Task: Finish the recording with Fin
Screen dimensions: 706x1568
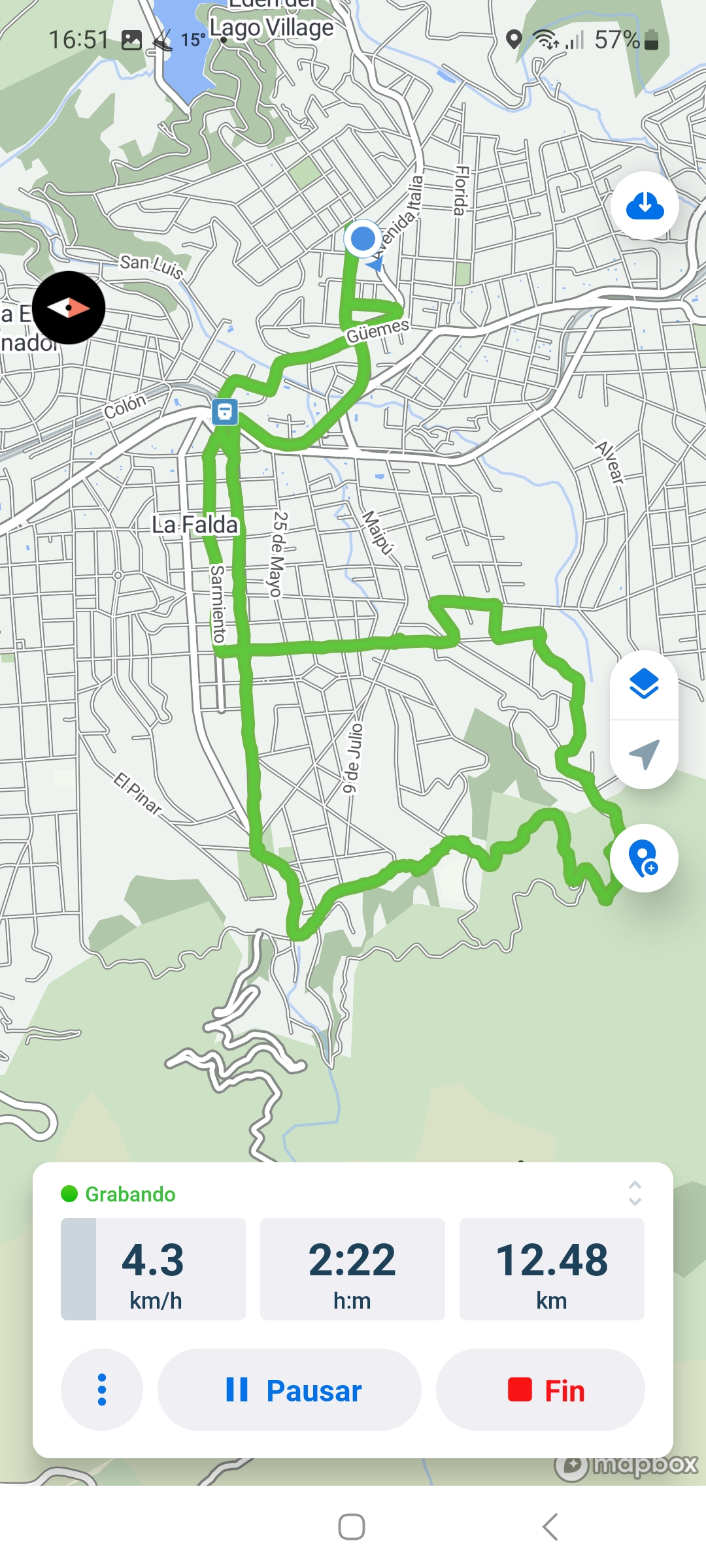Action: 540,1390
